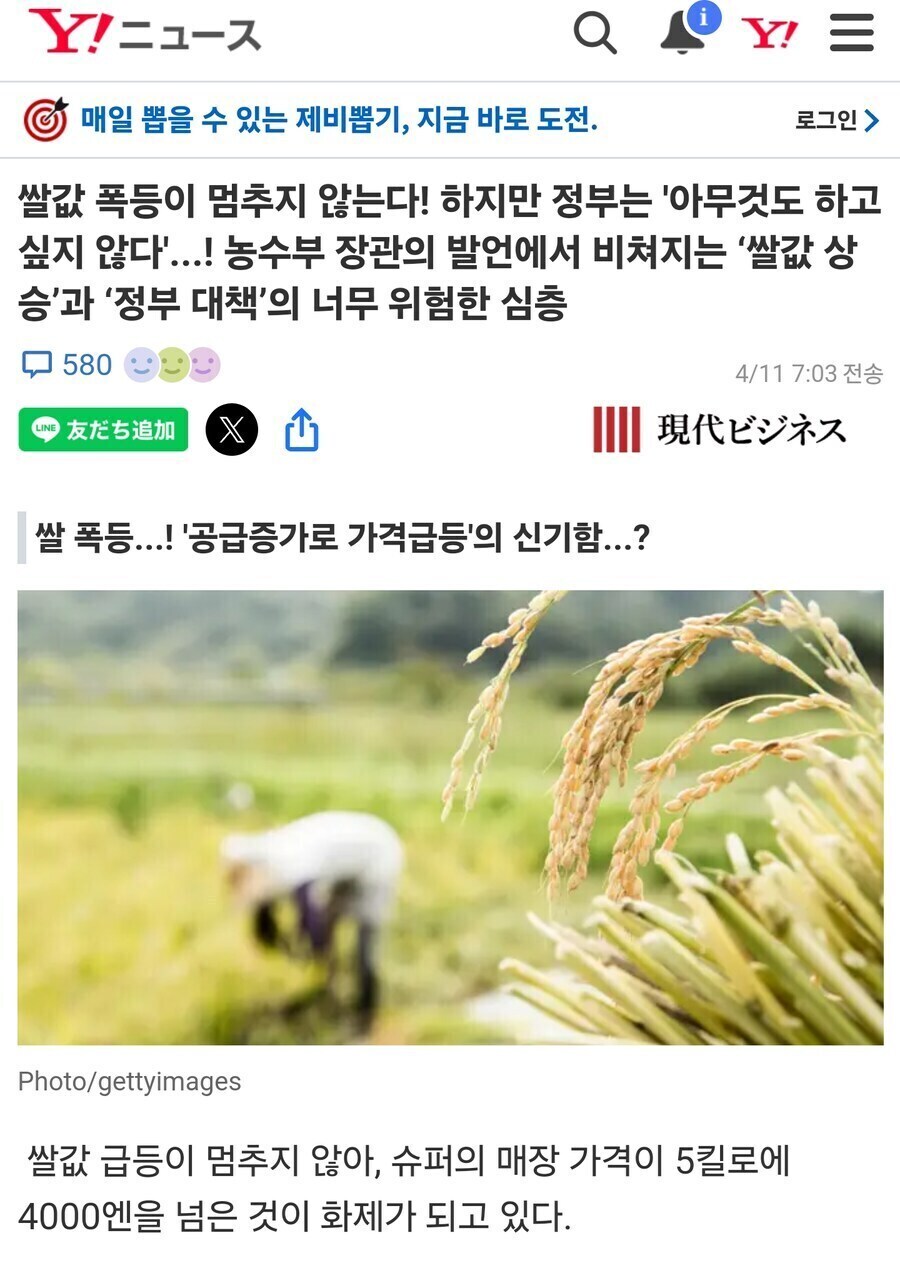The height and width of the screenshot is (1273, 900).
Task: Open the notifications bell
Action: coord(685,33)
